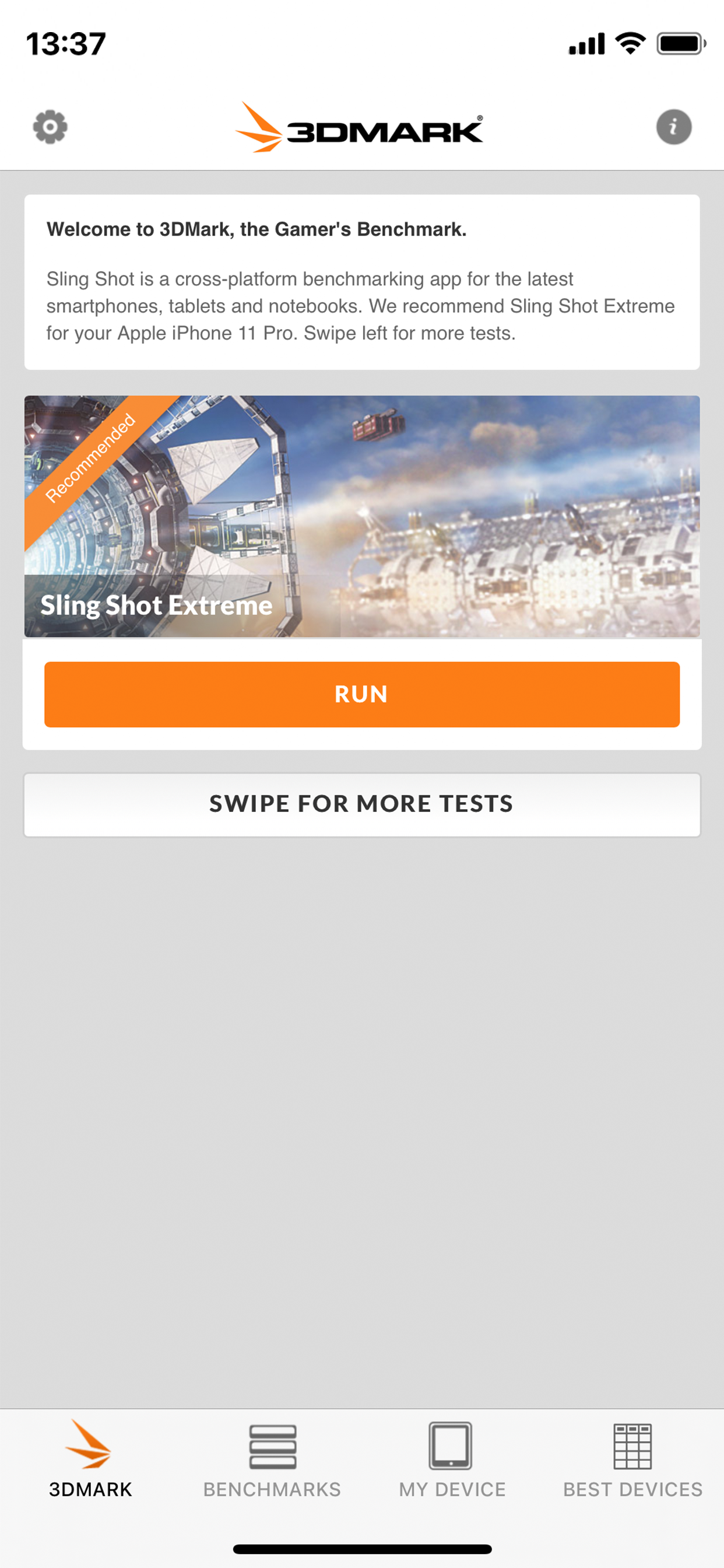
Task: Tap the info button in top right
Action: [x=673, y=128]
